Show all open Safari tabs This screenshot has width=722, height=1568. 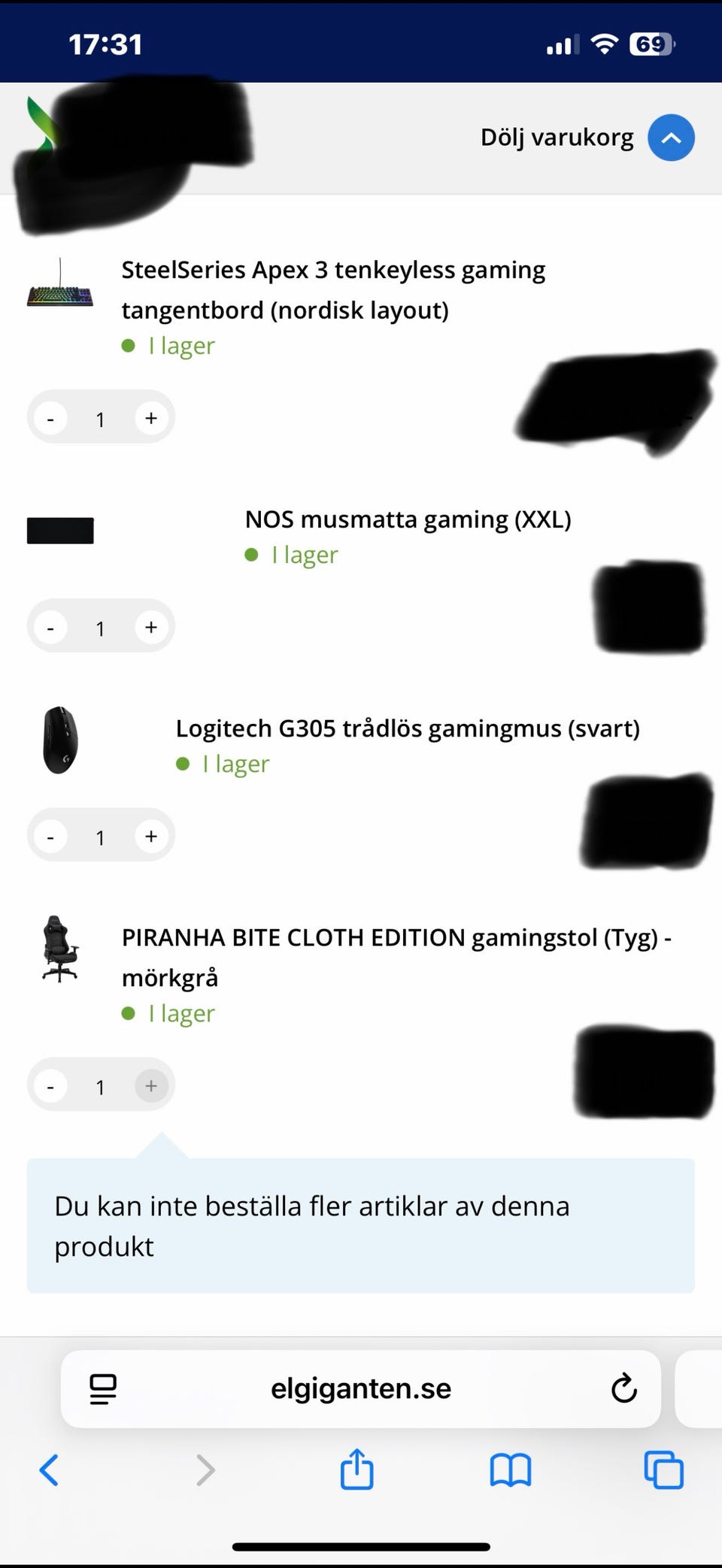(663, 1470)
